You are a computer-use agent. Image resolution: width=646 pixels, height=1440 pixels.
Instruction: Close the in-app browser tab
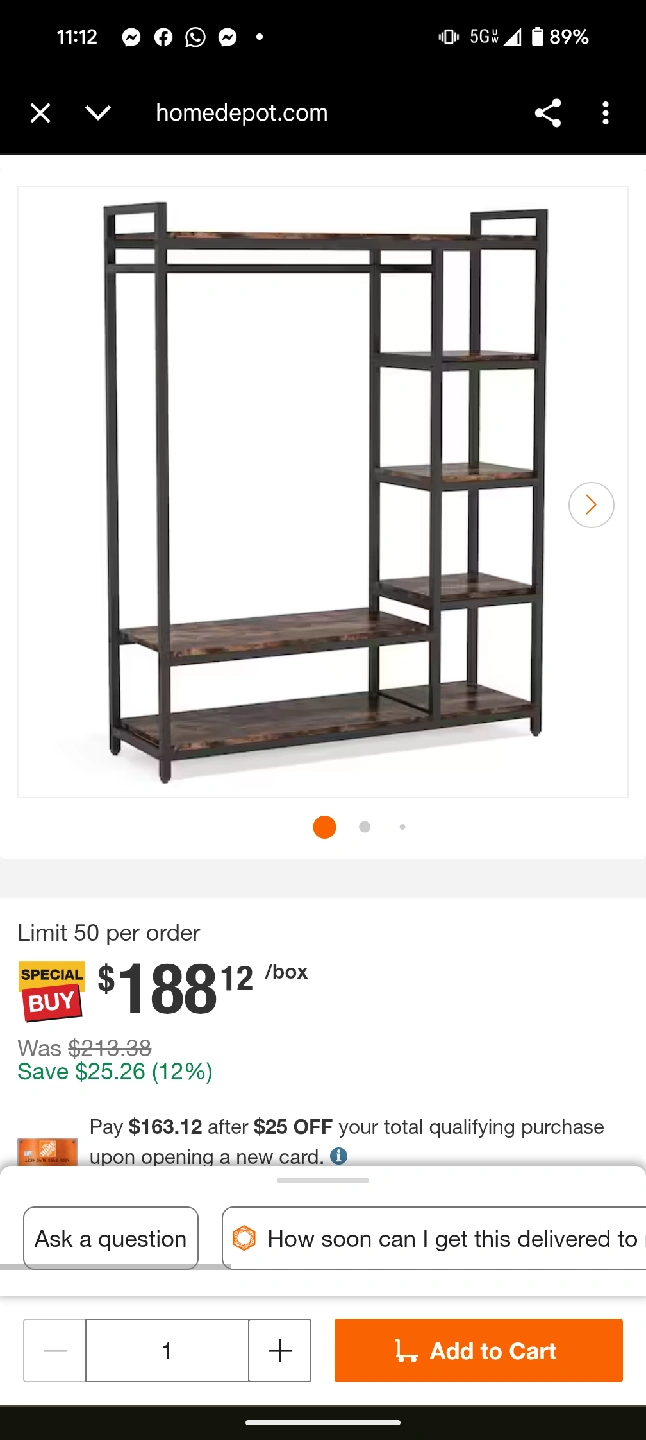tap(40, 113)
